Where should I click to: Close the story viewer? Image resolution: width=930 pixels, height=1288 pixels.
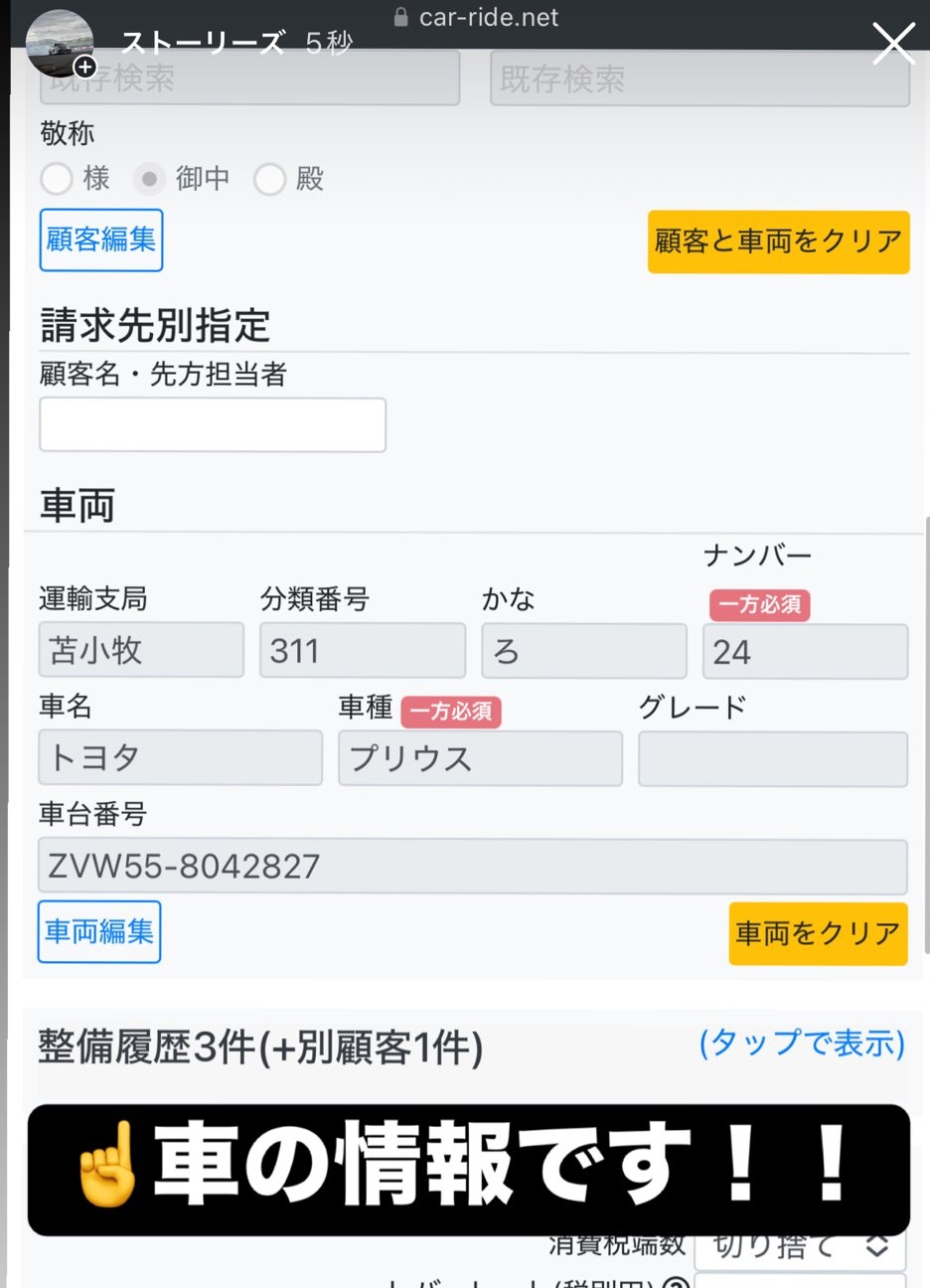[892, 44]
